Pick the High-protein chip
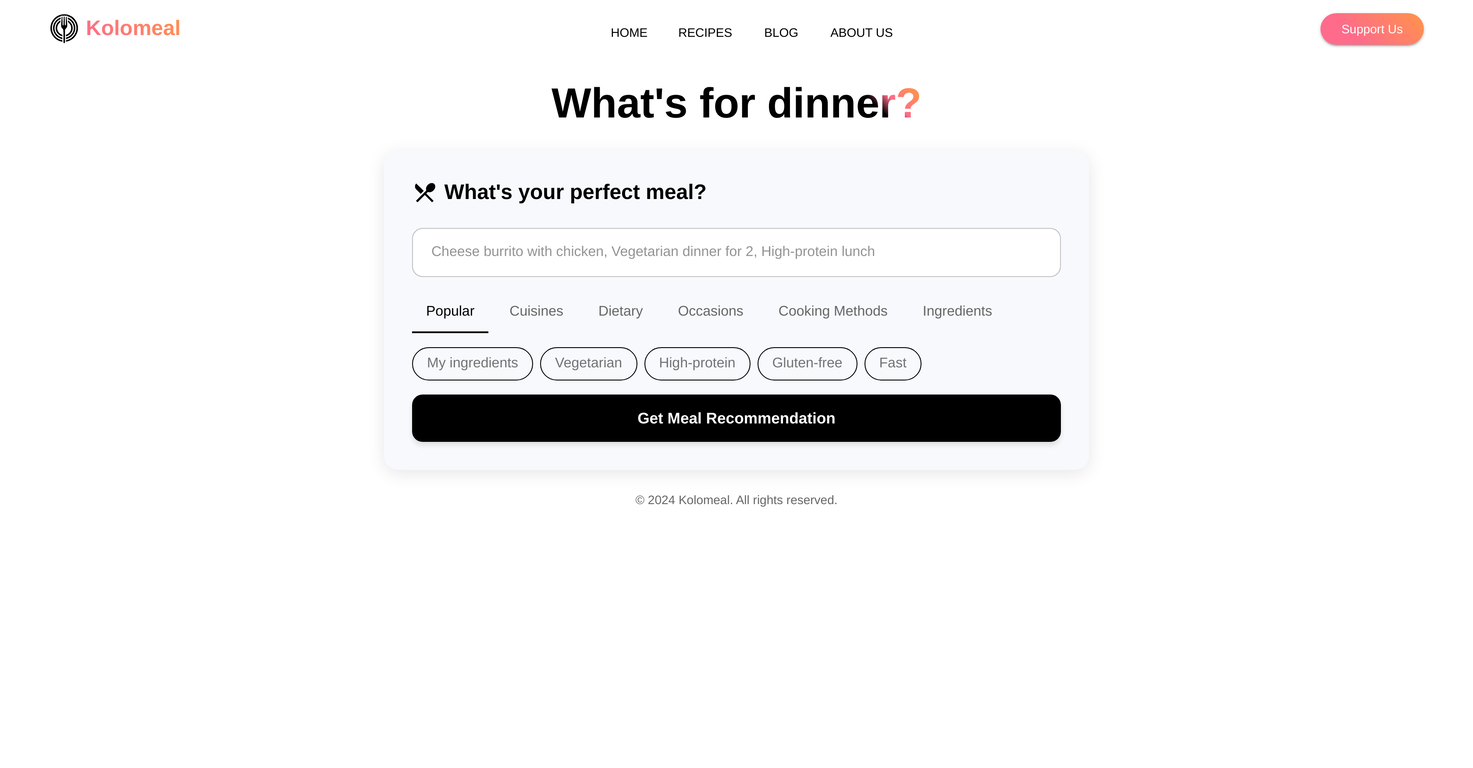The height and width of the screenshot is (768, 1473). coord(697,363)
